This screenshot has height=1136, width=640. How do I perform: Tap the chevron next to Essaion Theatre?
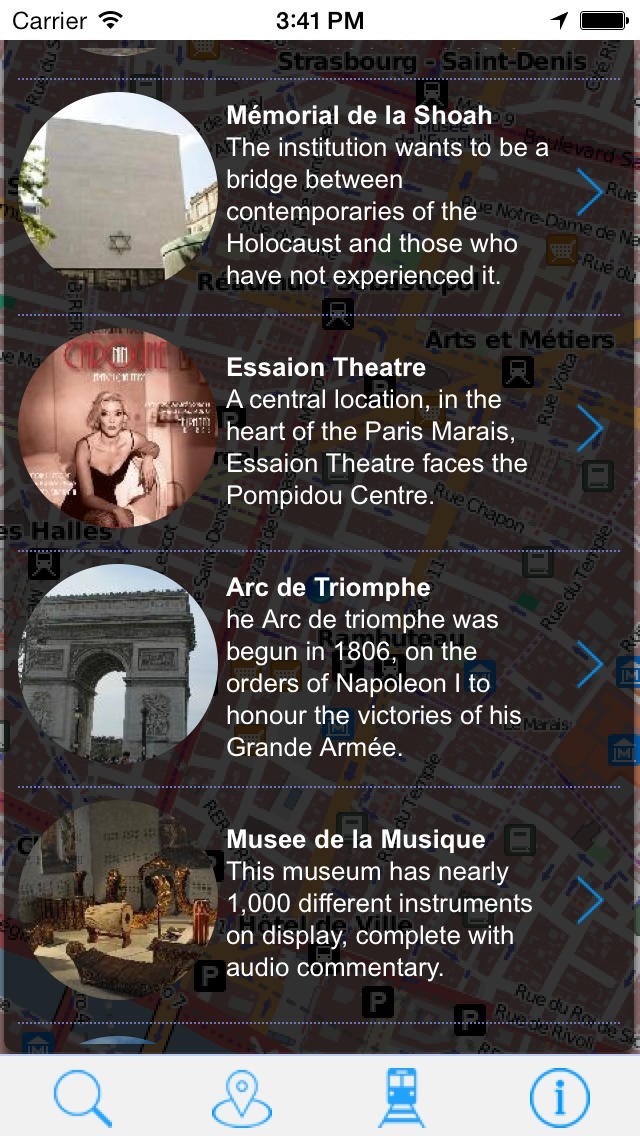point(590,428)
